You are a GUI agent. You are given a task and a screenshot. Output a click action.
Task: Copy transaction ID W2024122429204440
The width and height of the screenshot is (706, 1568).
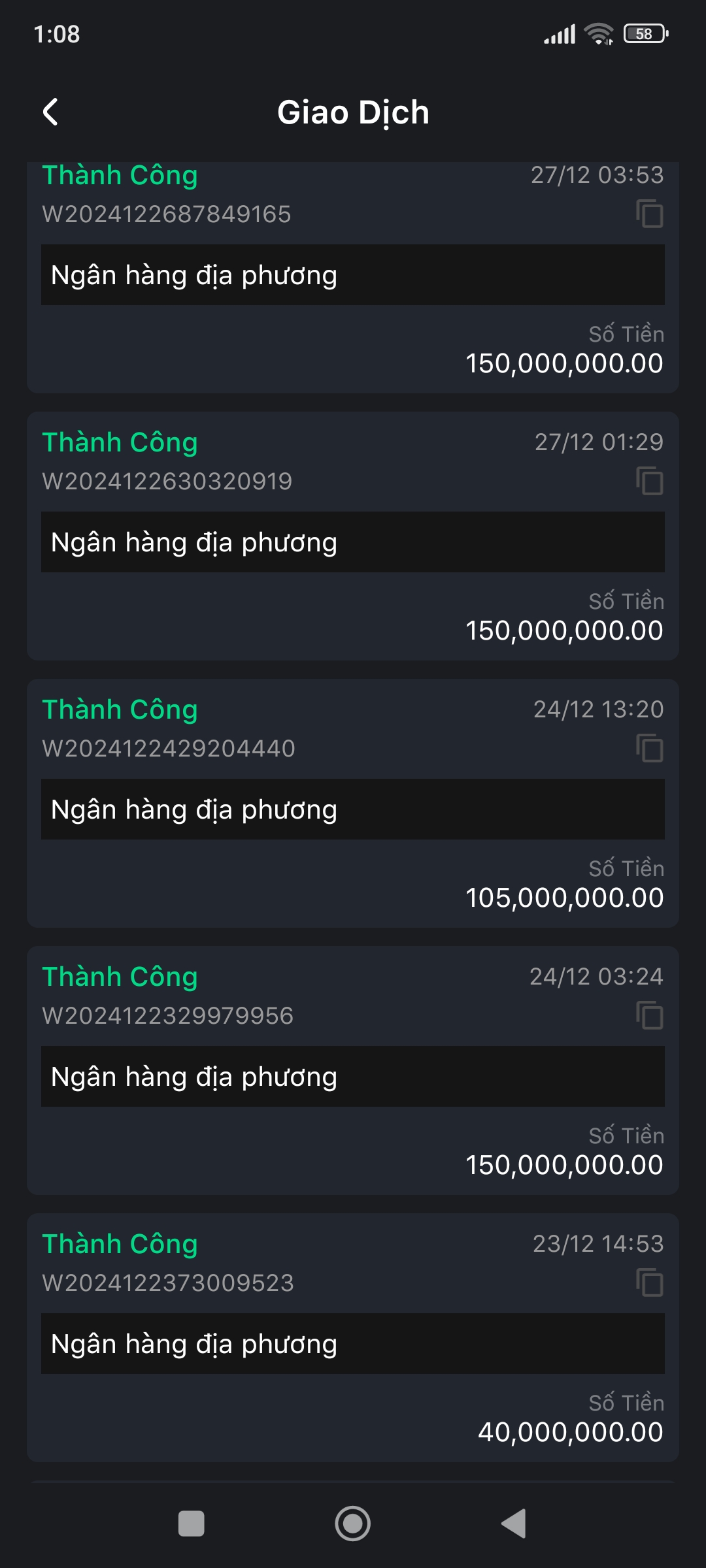pyautogui.click(x=650, y=749)
